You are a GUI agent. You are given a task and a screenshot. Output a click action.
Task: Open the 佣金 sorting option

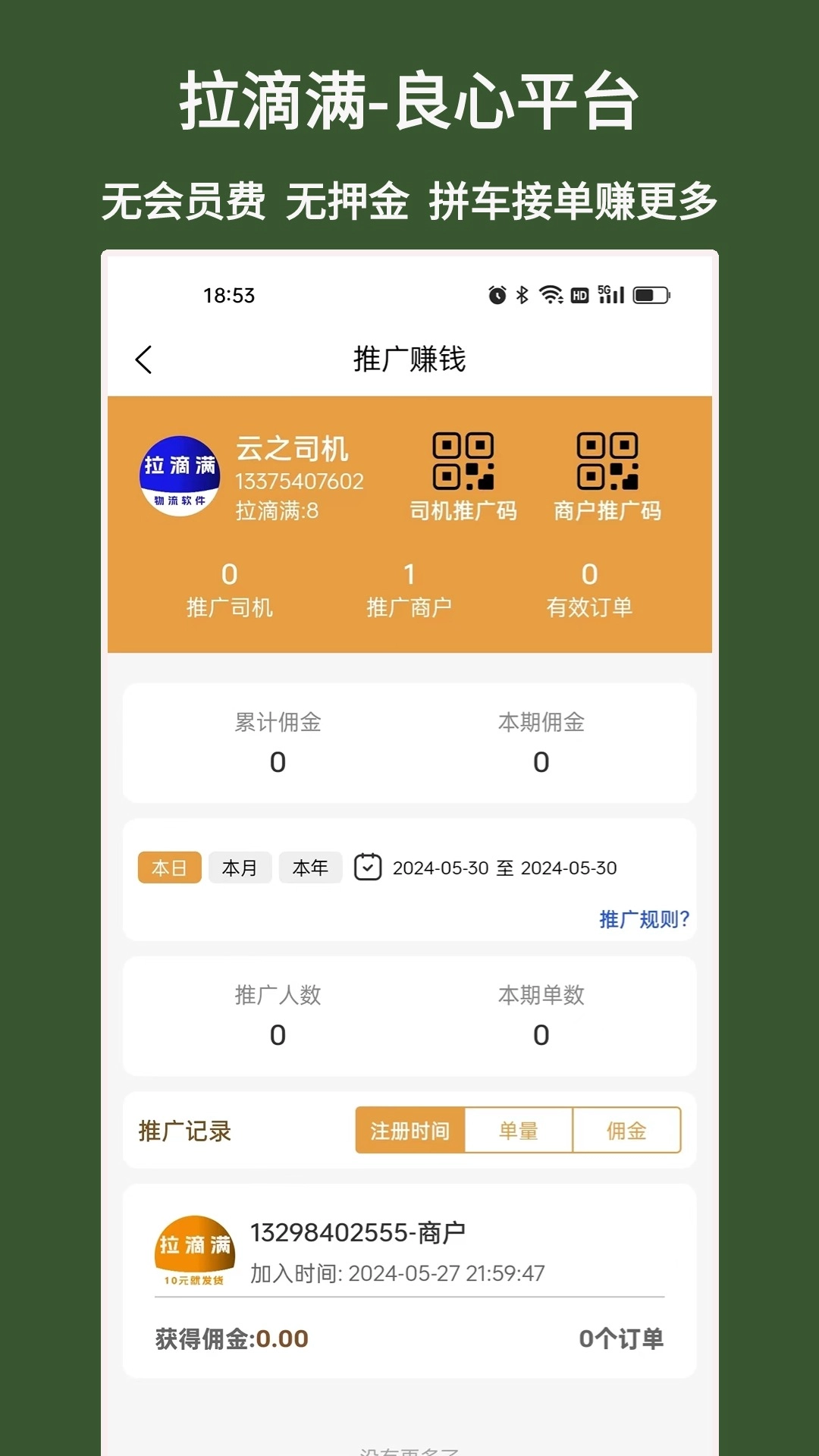[628, 1130]
